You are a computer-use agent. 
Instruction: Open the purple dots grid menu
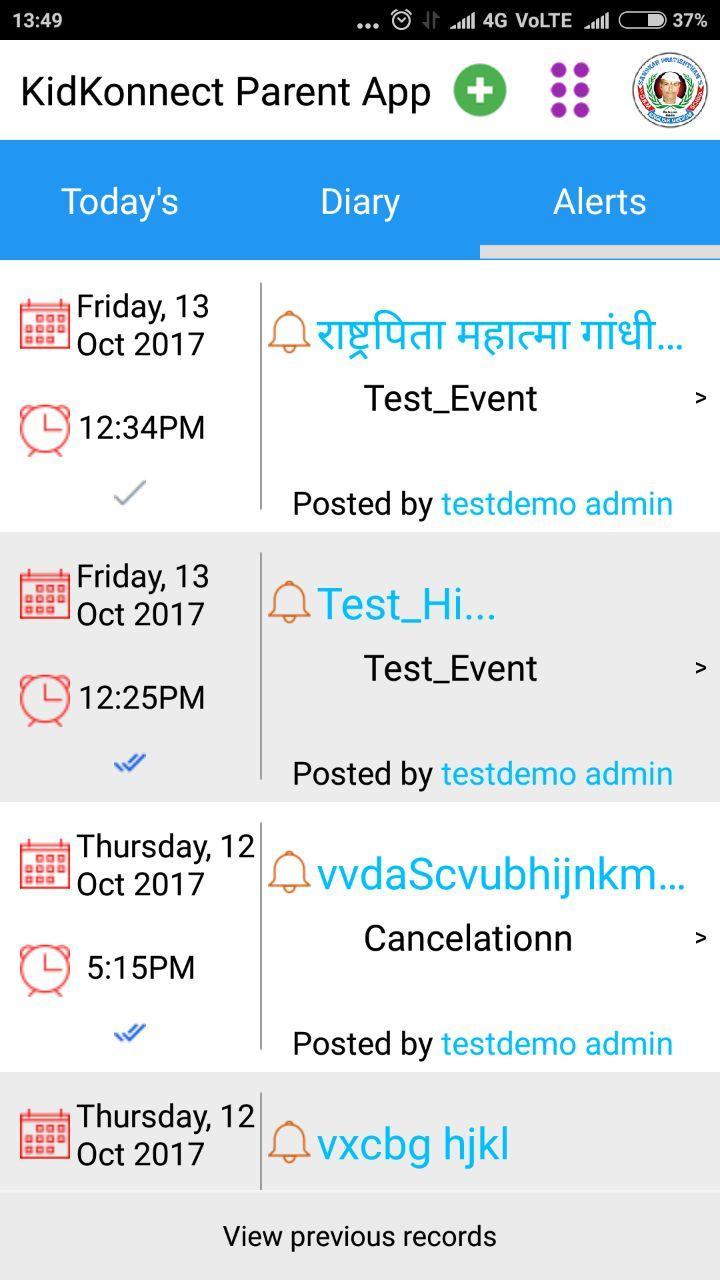[570, 91]
